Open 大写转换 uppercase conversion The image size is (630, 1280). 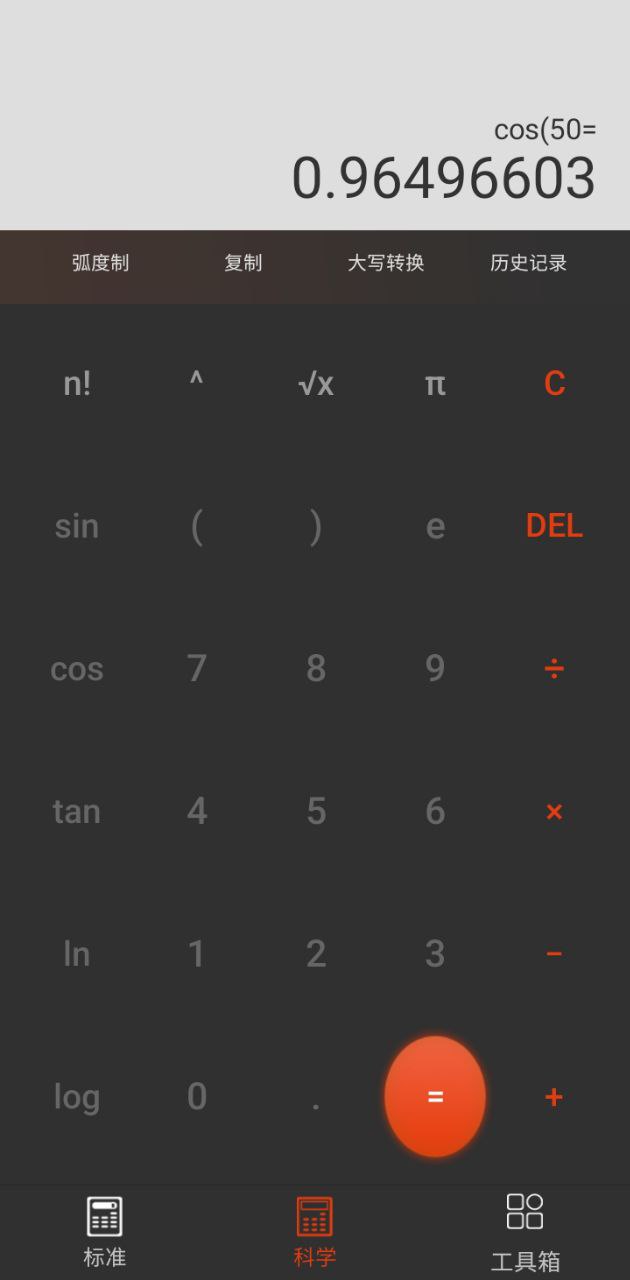386,263
